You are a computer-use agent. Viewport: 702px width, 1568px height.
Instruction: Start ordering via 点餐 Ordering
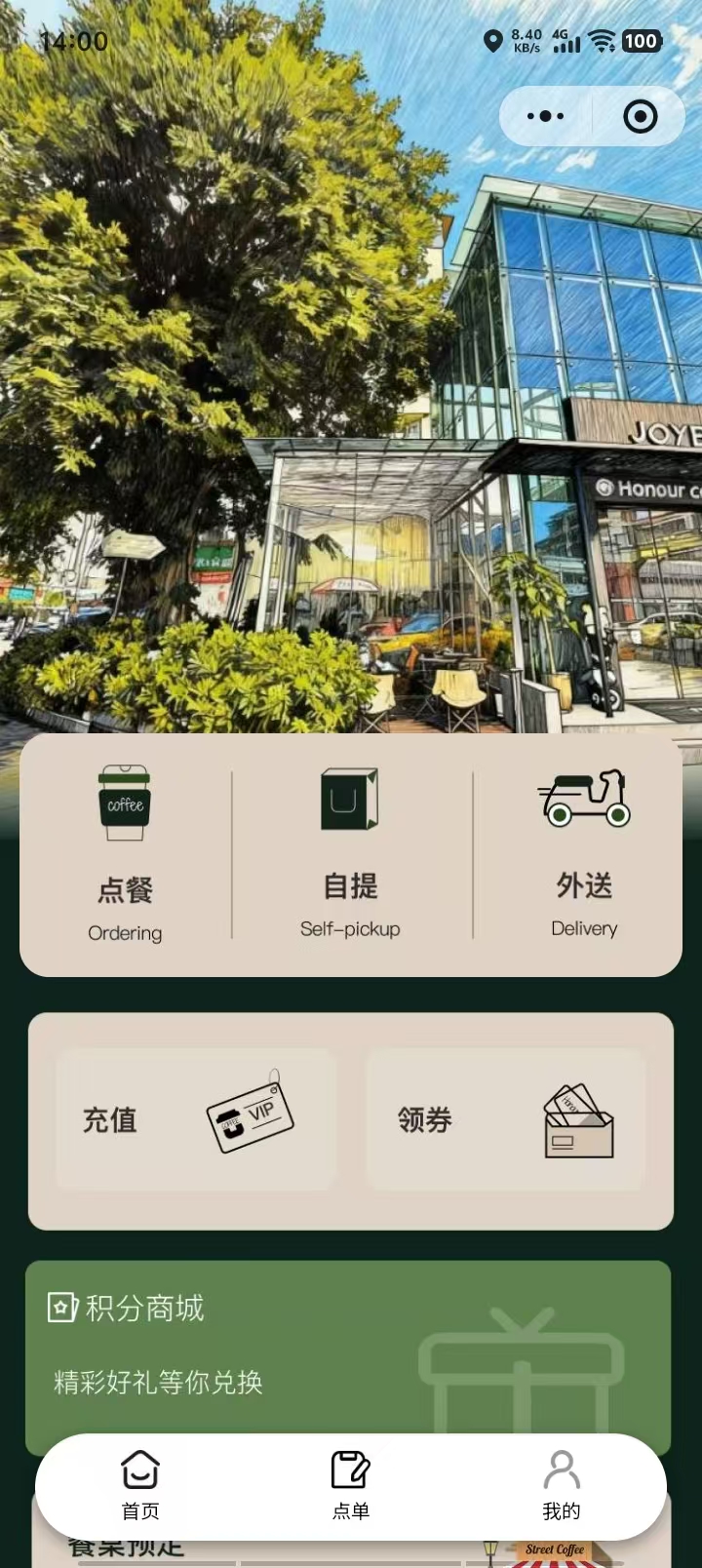125,855
